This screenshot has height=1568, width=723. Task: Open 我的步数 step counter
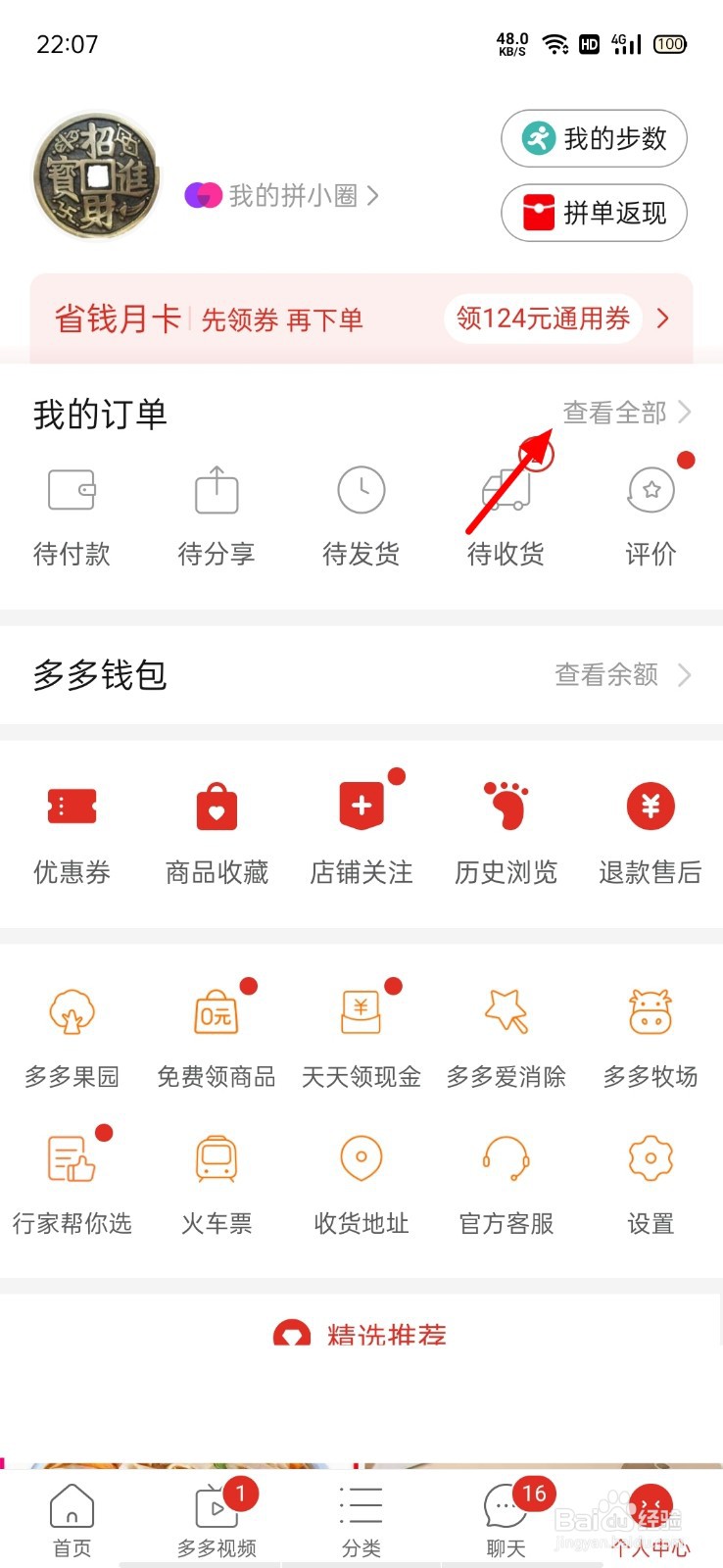click(x=594, y=138)
